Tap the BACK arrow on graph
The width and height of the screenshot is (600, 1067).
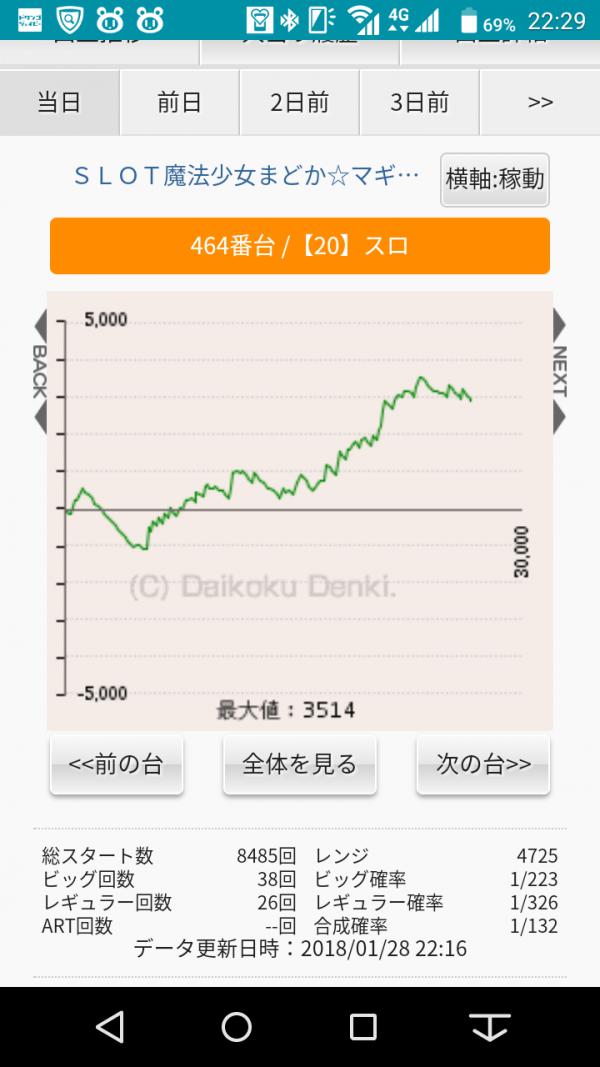pyautogui.click(x=39, y=372)
